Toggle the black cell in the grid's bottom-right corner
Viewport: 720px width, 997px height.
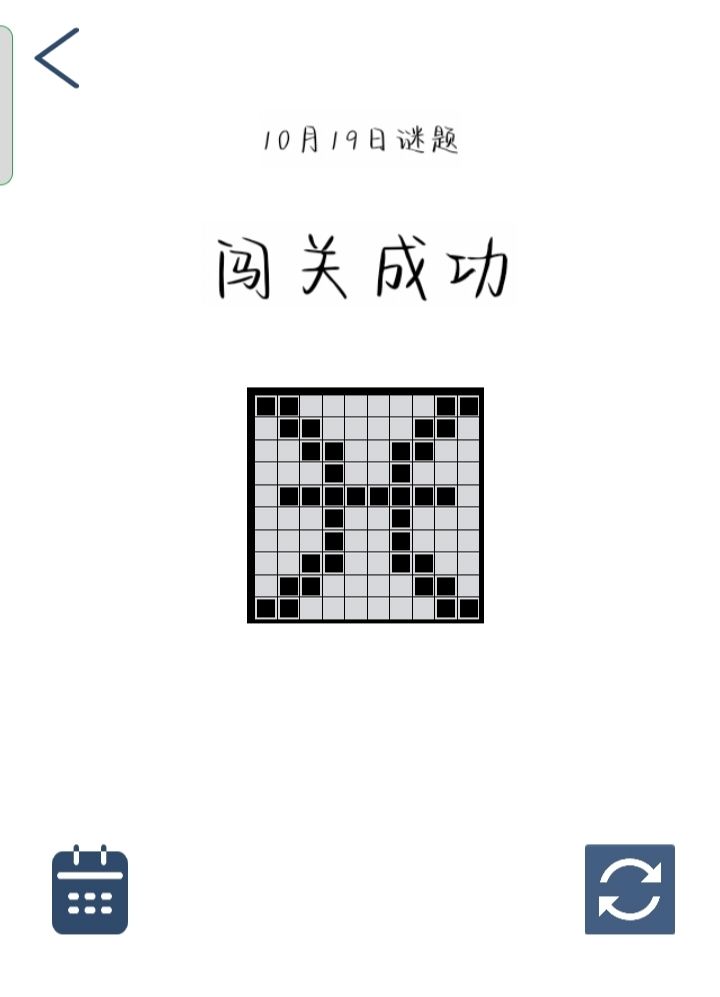[470, 610]
